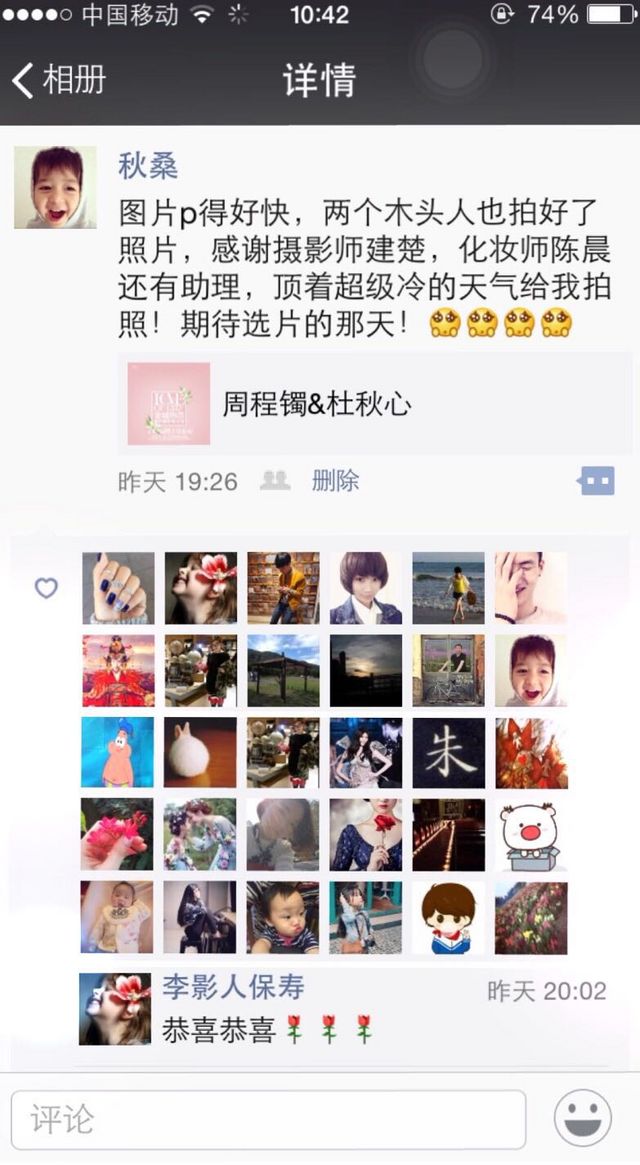Image resolution: width=640 pixels, height=1165 pixels.
Task: Open liker avatar with 朱 character
Action: pyautogui.click(x=448, y=753)
